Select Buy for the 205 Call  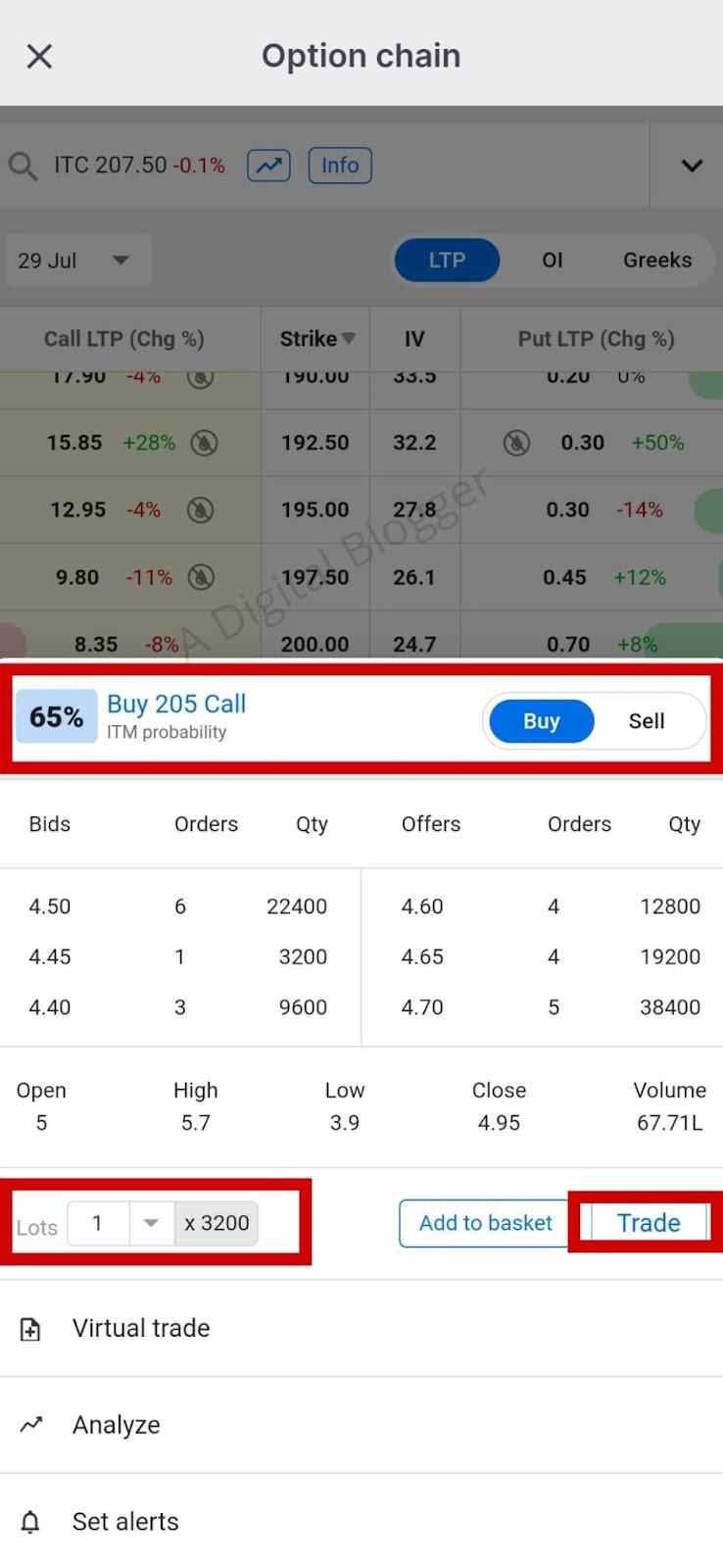[x=541, y=721]
